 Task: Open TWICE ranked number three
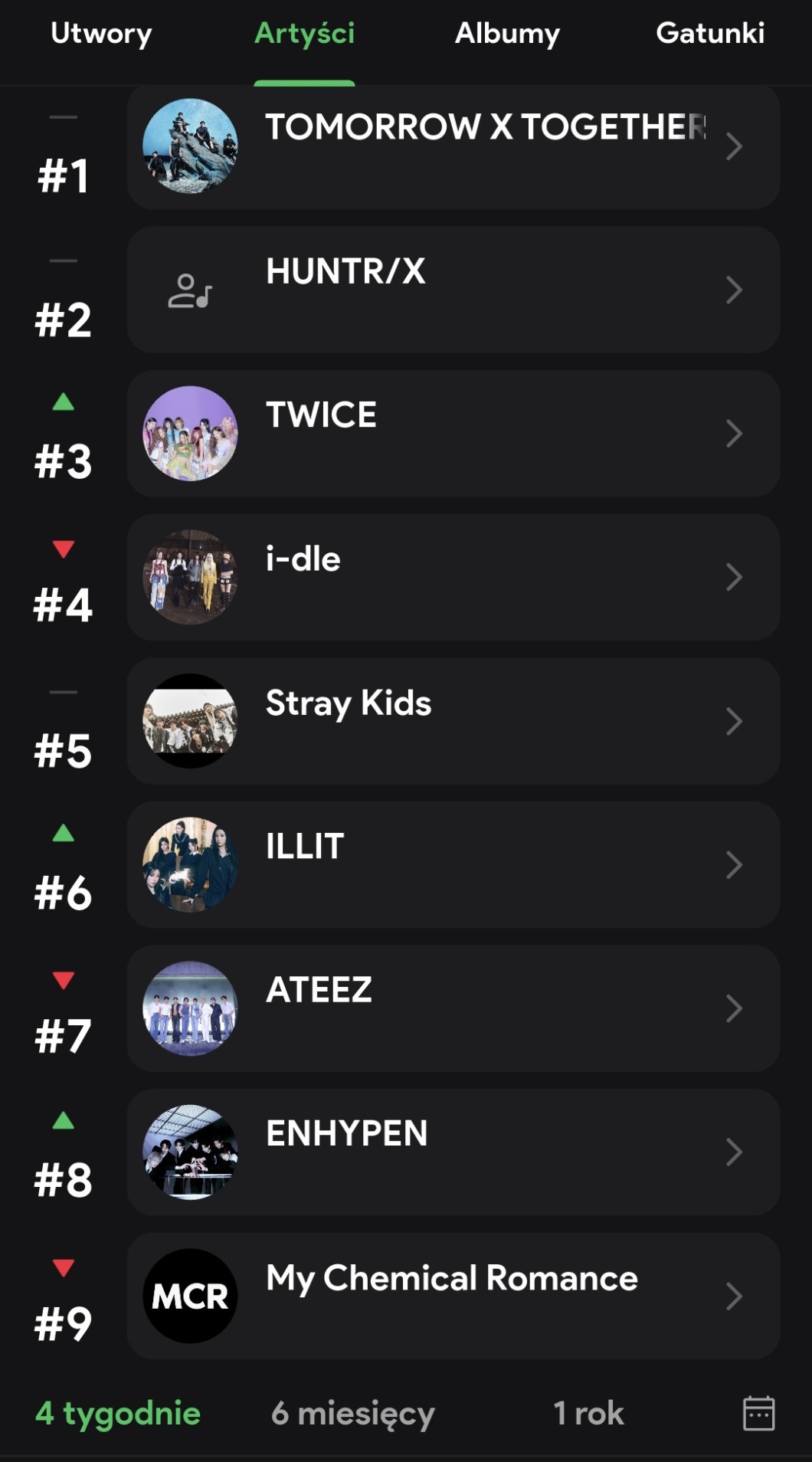click(453, 434)
